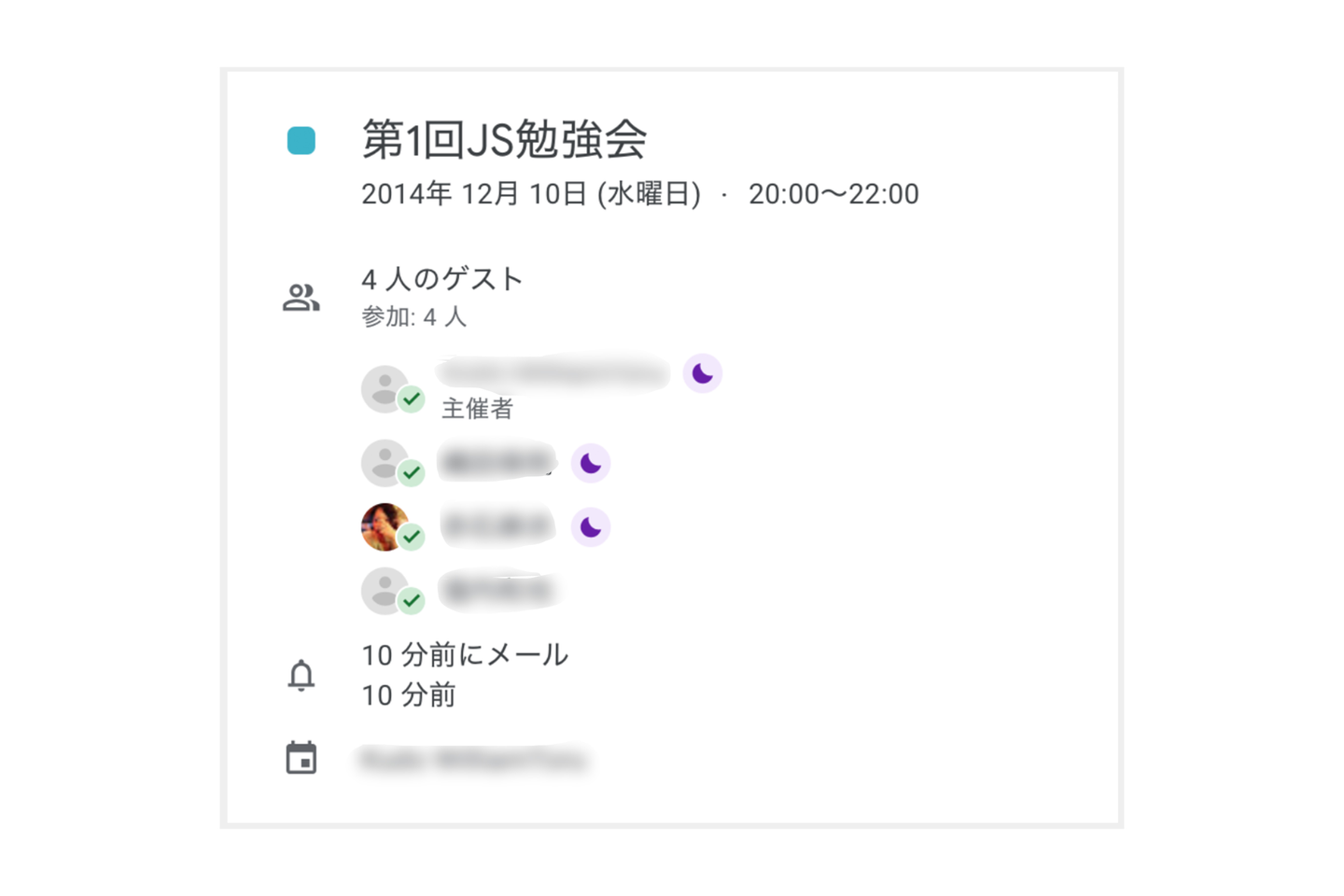Expand the 4 人のゲスト guest list header
Image resolution: width=1344 pixels, height=896 pixels.
441,279
